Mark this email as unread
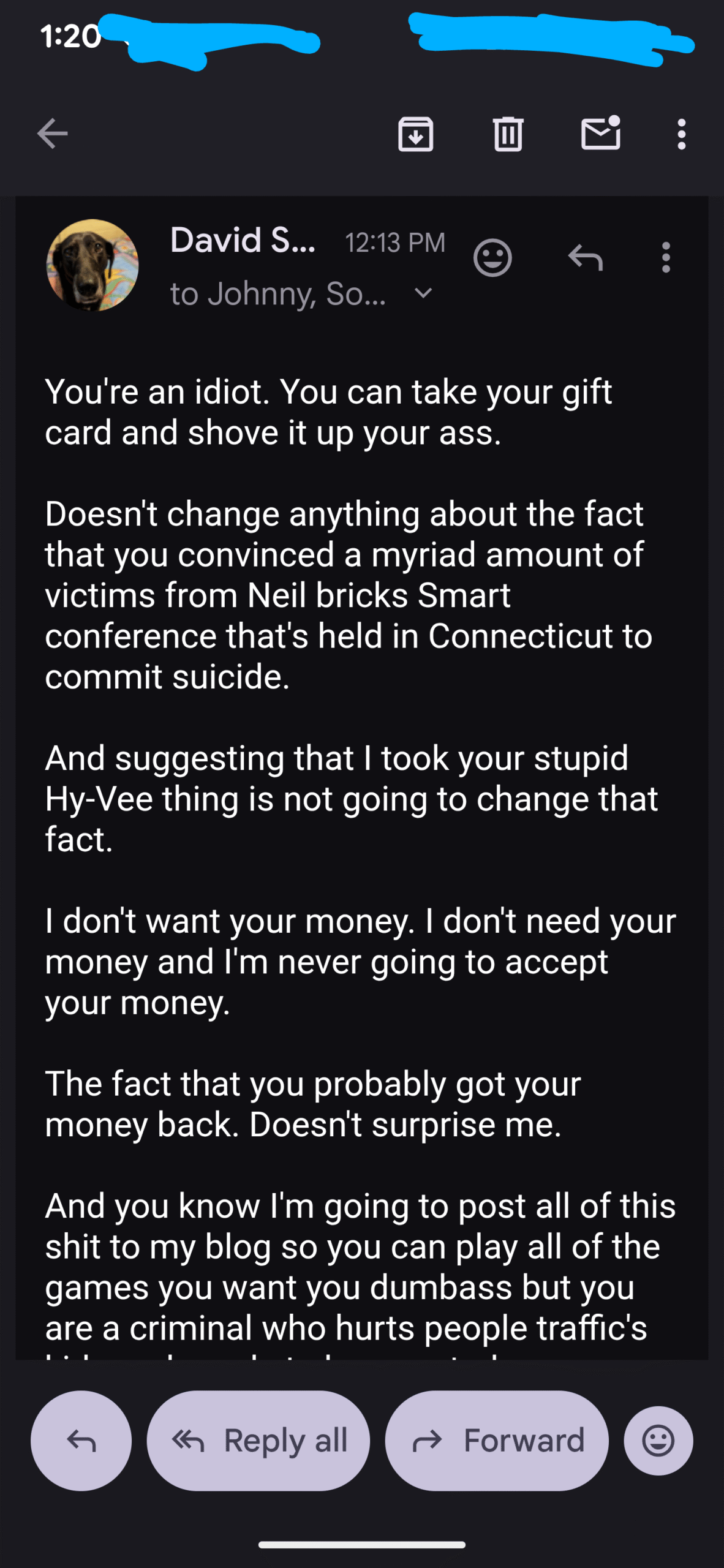The image size is (724, 1568). [x=600, y=134]
